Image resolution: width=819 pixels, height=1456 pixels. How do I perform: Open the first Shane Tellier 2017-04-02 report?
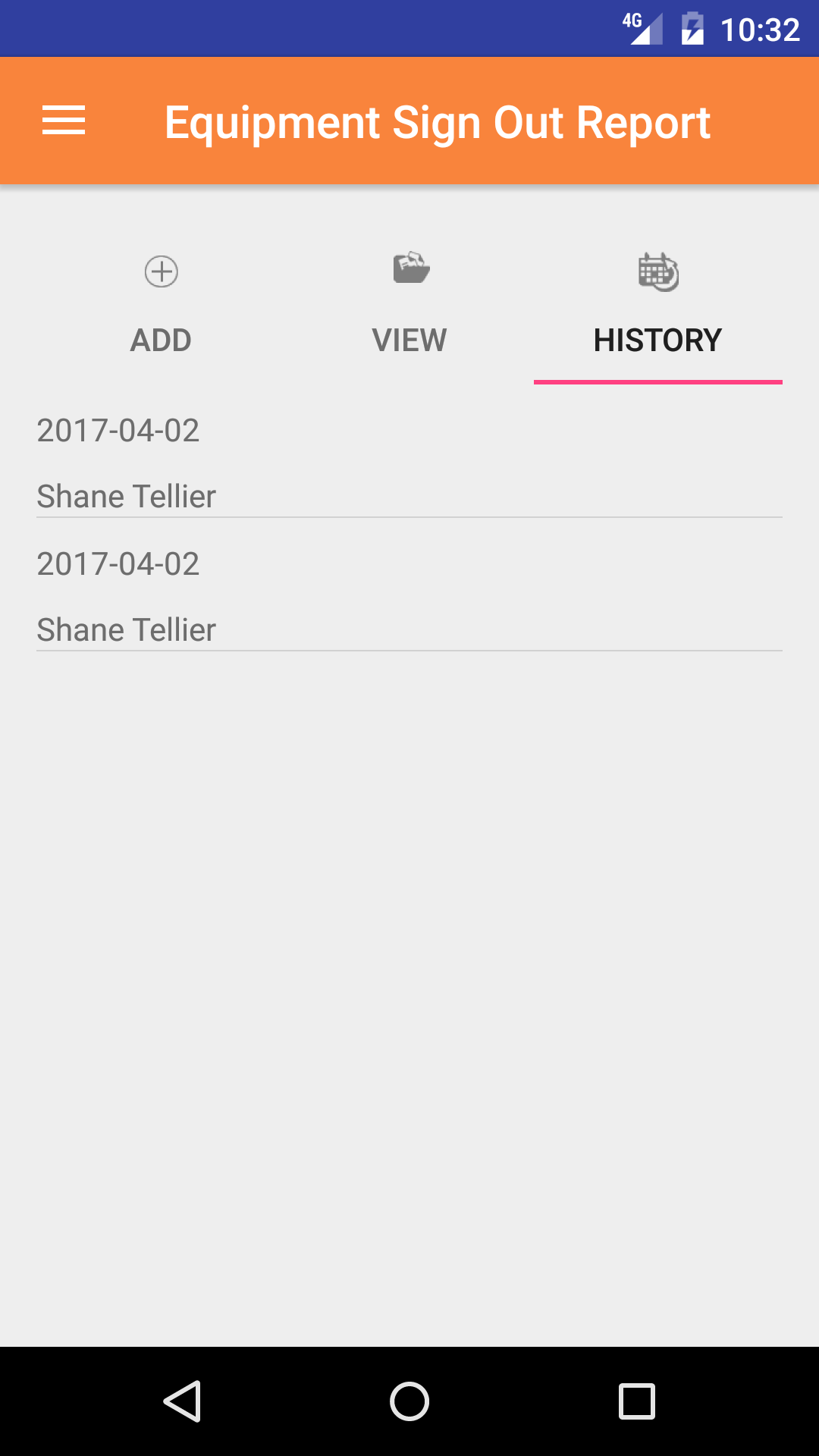(409, 463)
